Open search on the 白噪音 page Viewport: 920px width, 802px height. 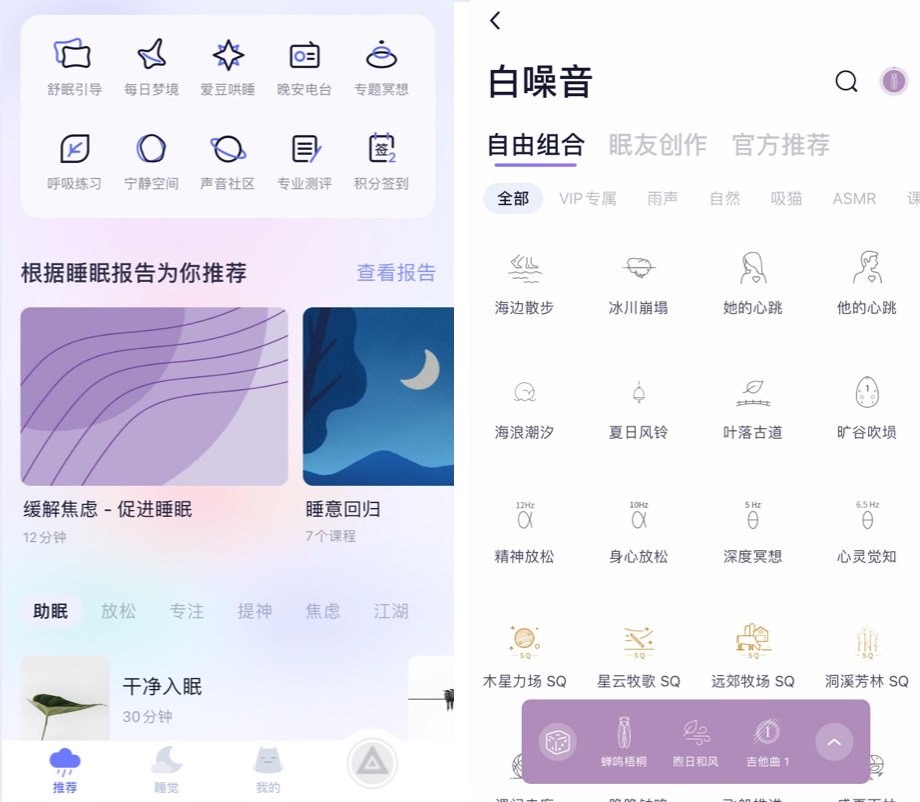coord(846,82)
